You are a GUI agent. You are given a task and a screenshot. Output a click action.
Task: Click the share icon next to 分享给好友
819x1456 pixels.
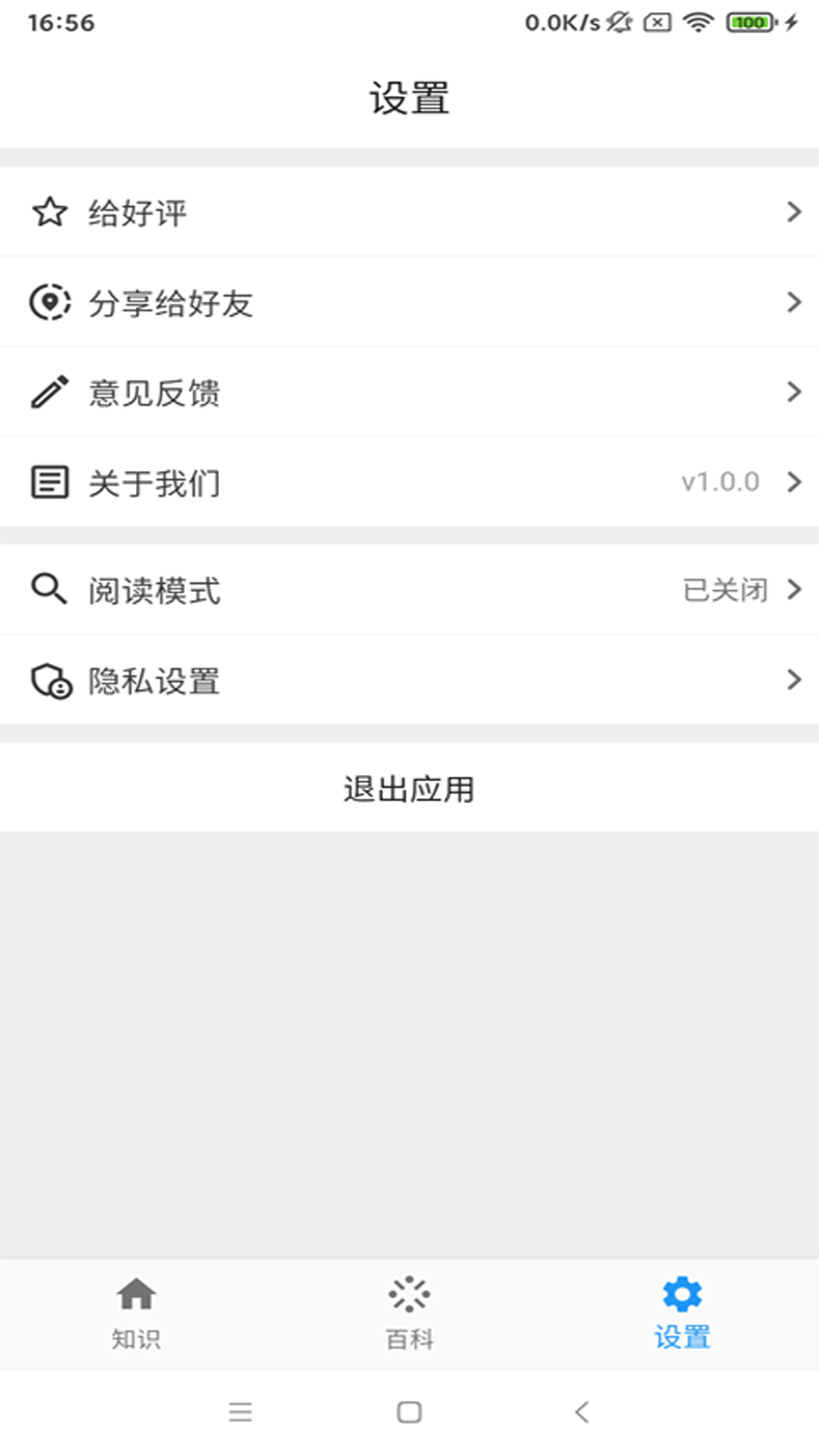pos(49,302)
